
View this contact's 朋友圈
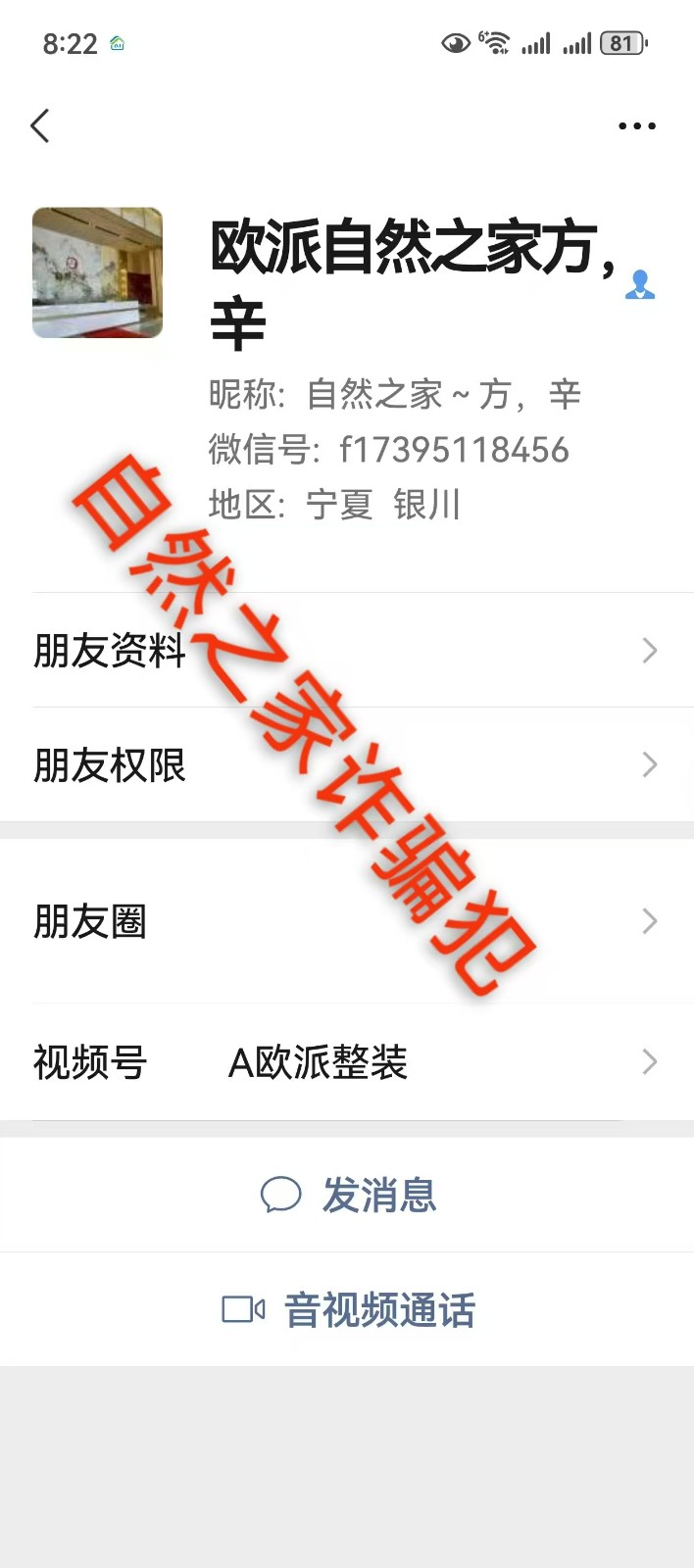tap(347, 921)
